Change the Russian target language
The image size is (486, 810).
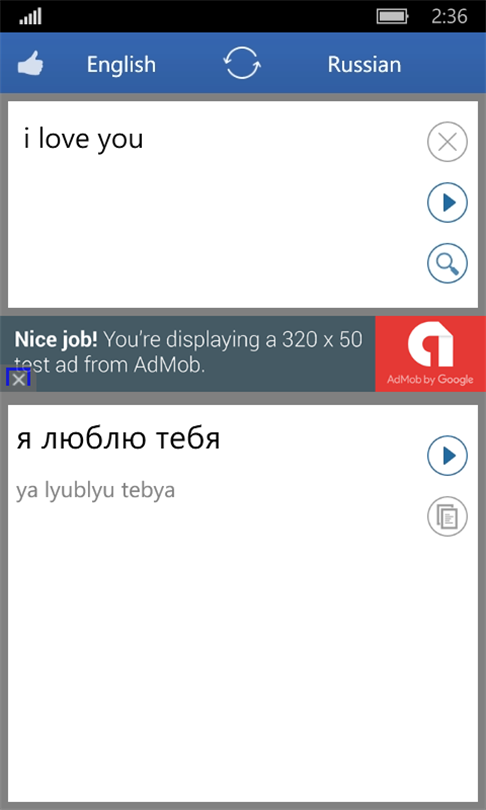coord(364,65)
